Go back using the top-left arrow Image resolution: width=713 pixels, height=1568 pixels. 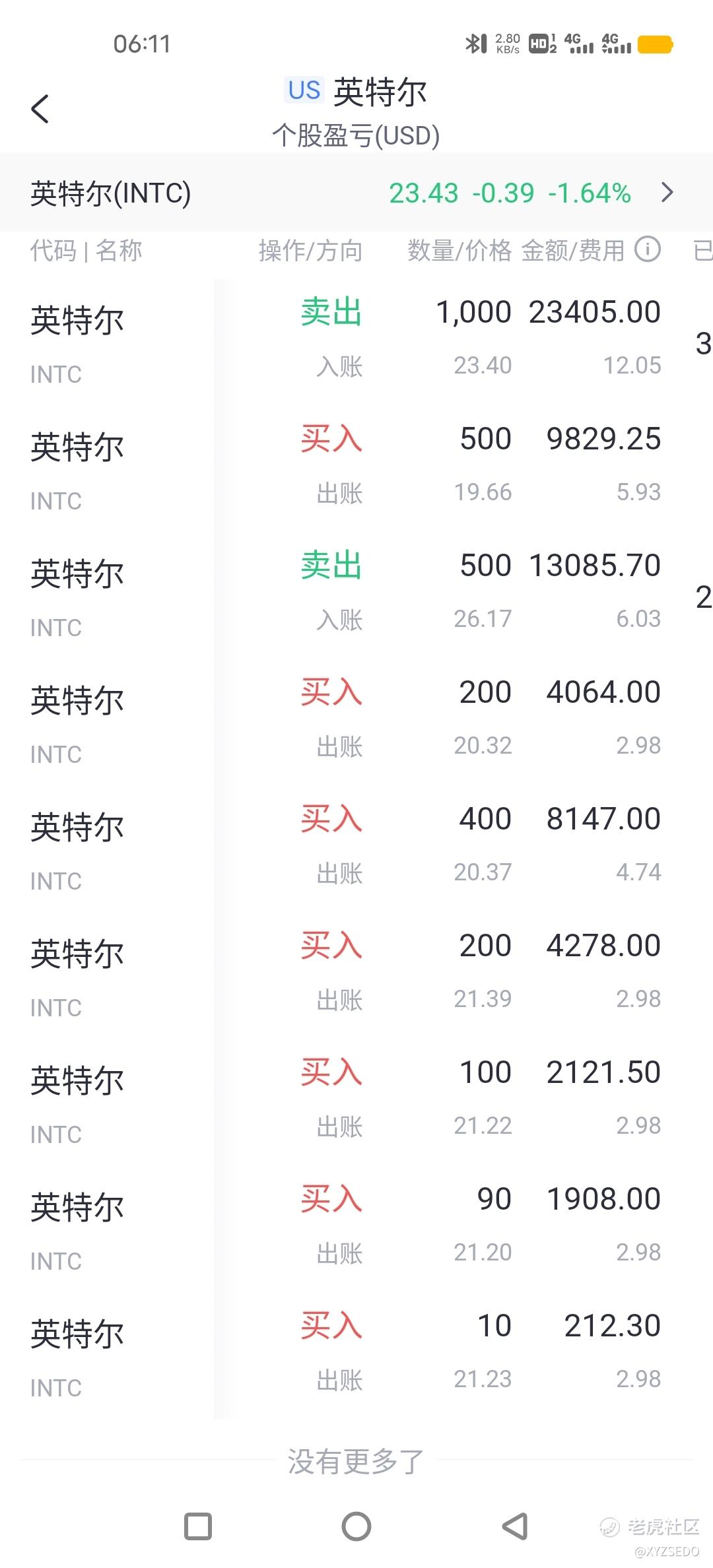pyautogui.click(x=40, y=109)
